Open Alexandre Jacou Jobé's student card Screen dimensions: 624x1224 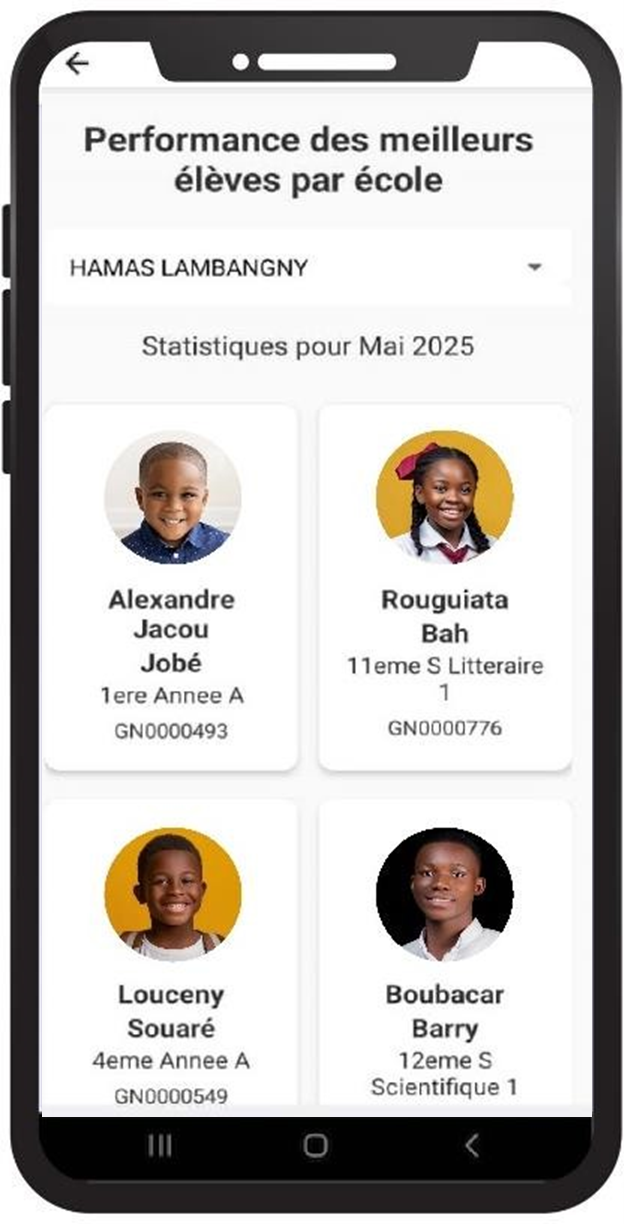(x=172, y=588)
